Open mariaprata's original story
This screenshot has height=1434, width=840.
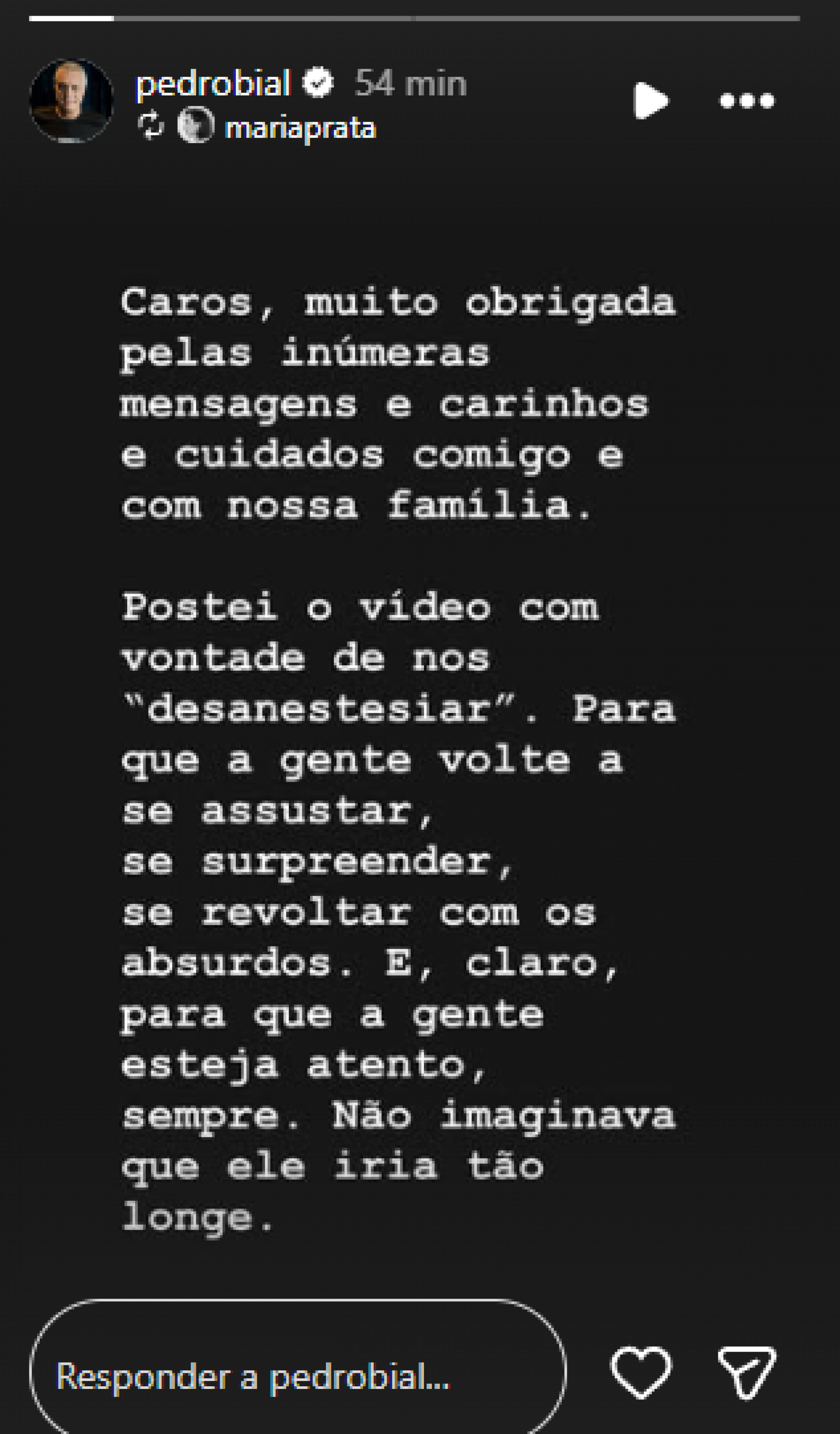[300, 128]
